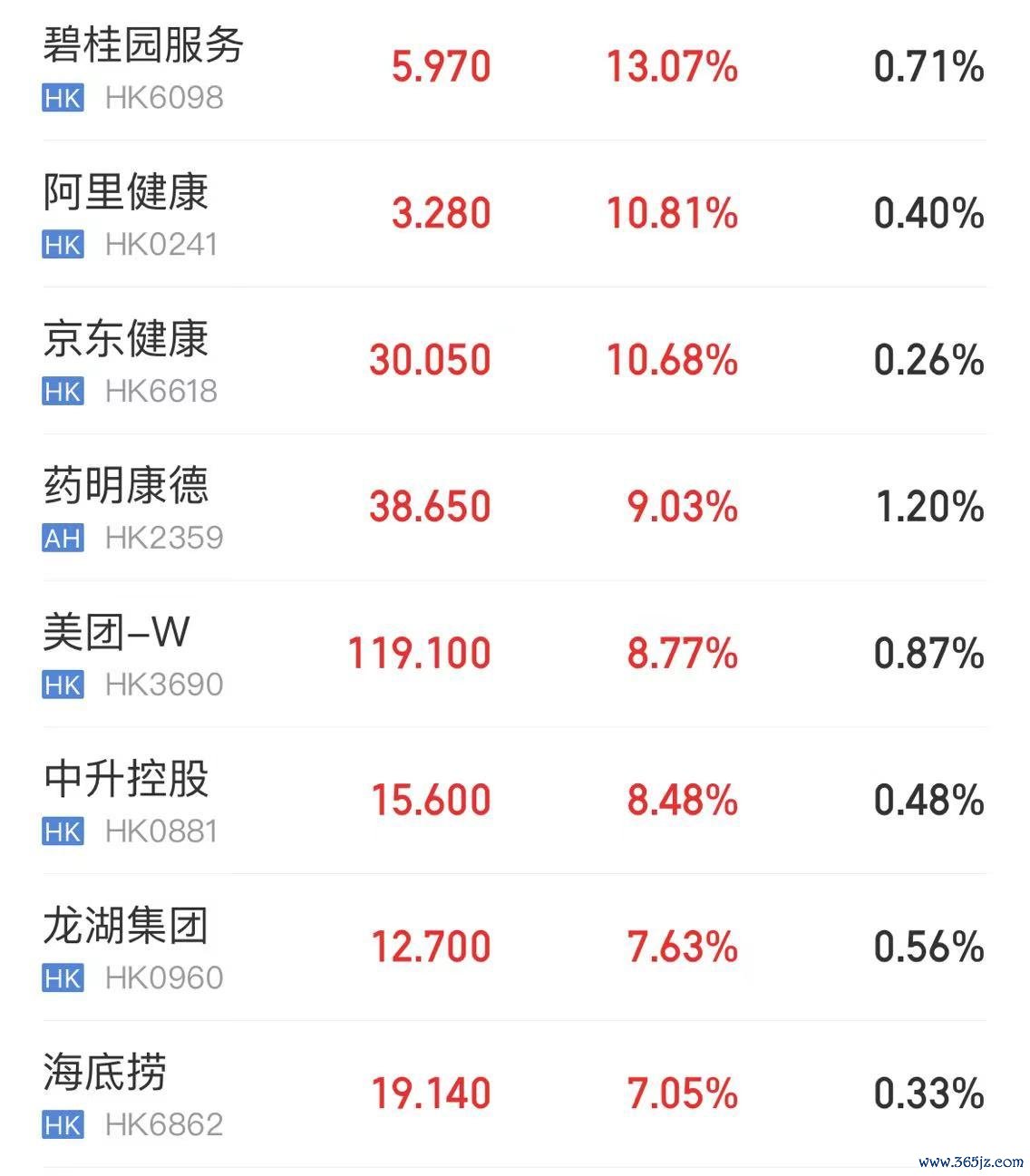This screenshot has width=1030, height=1176.
Task: Open 阿里健康 HK0241 stock details
Action: click(x=126, y=192)
